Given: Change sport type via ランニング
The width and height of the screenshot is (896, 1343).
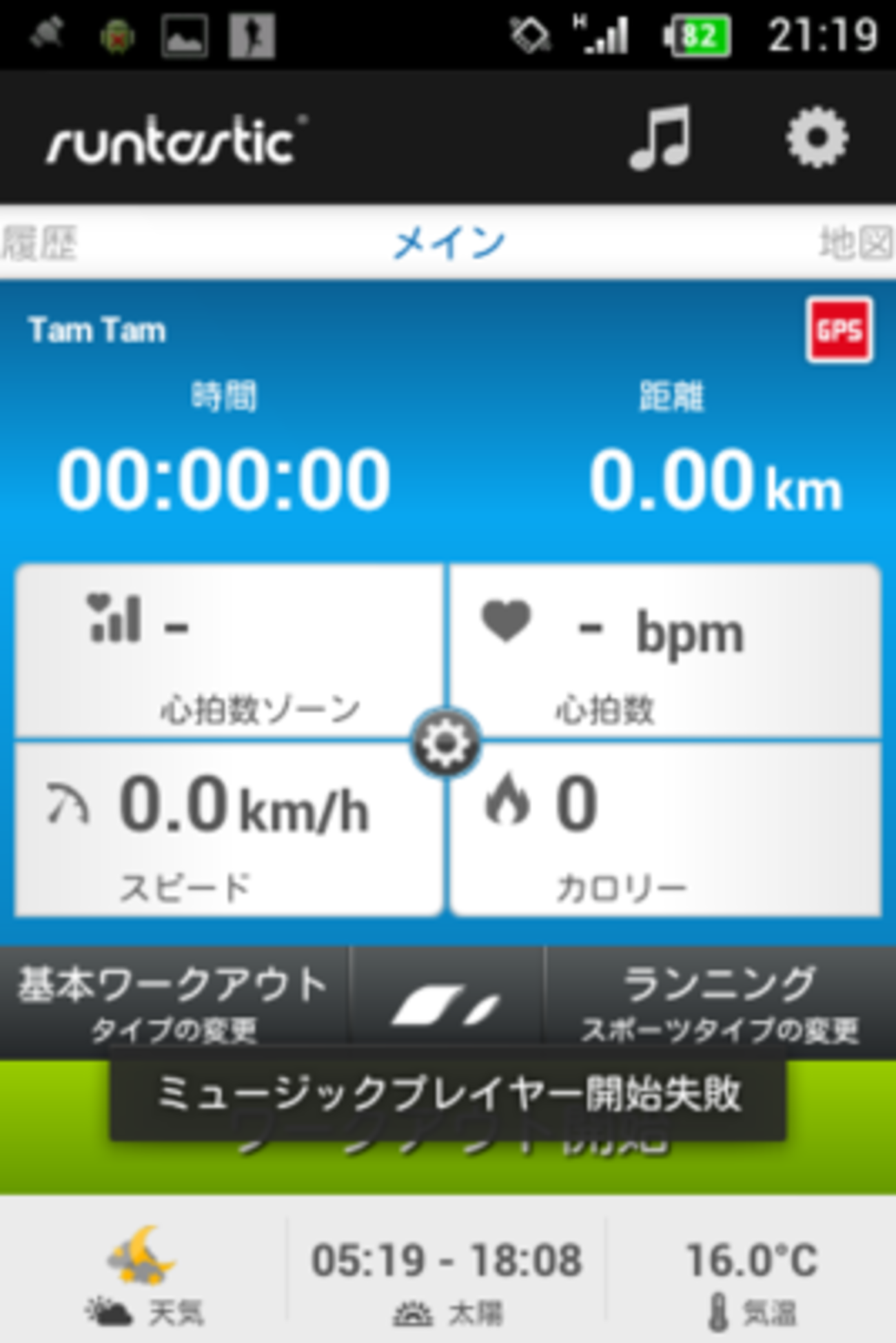Looking at the screenshot, I should [719, 1003].
